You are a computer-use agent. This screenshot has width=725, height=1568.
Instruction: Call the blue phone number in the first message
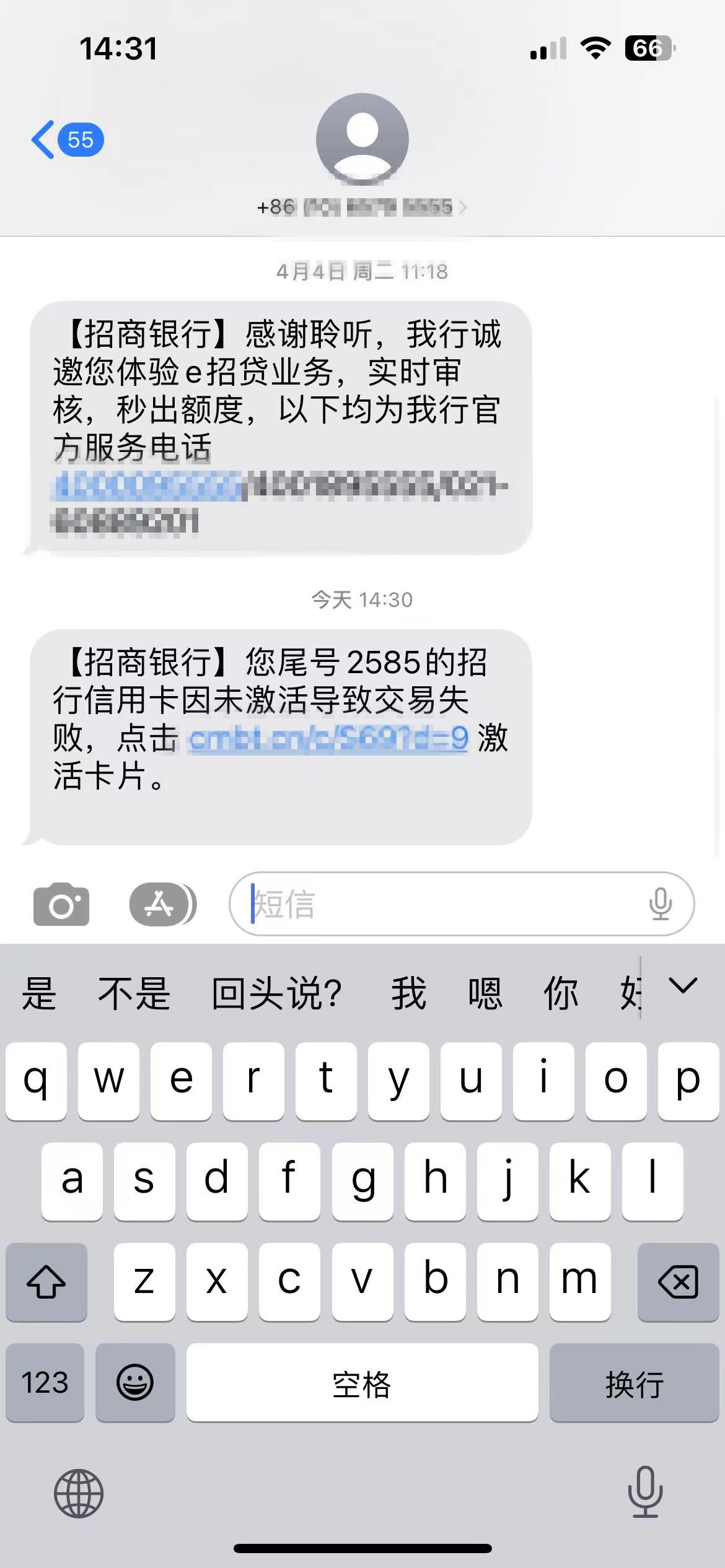(x=147, y=486)
